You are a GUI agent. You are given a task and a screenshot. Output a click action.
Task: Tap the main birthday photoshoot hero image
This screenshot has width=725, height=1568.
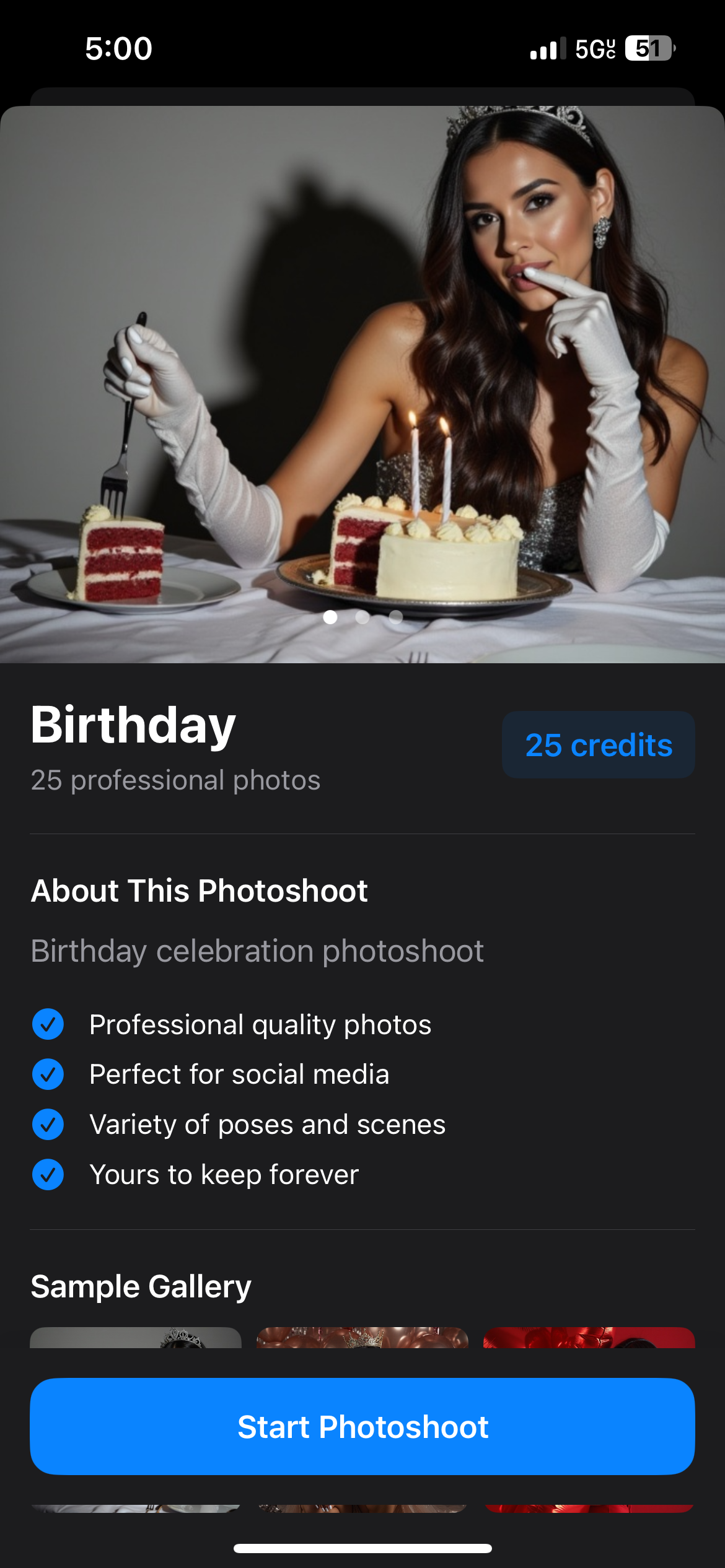click(362, 384)
